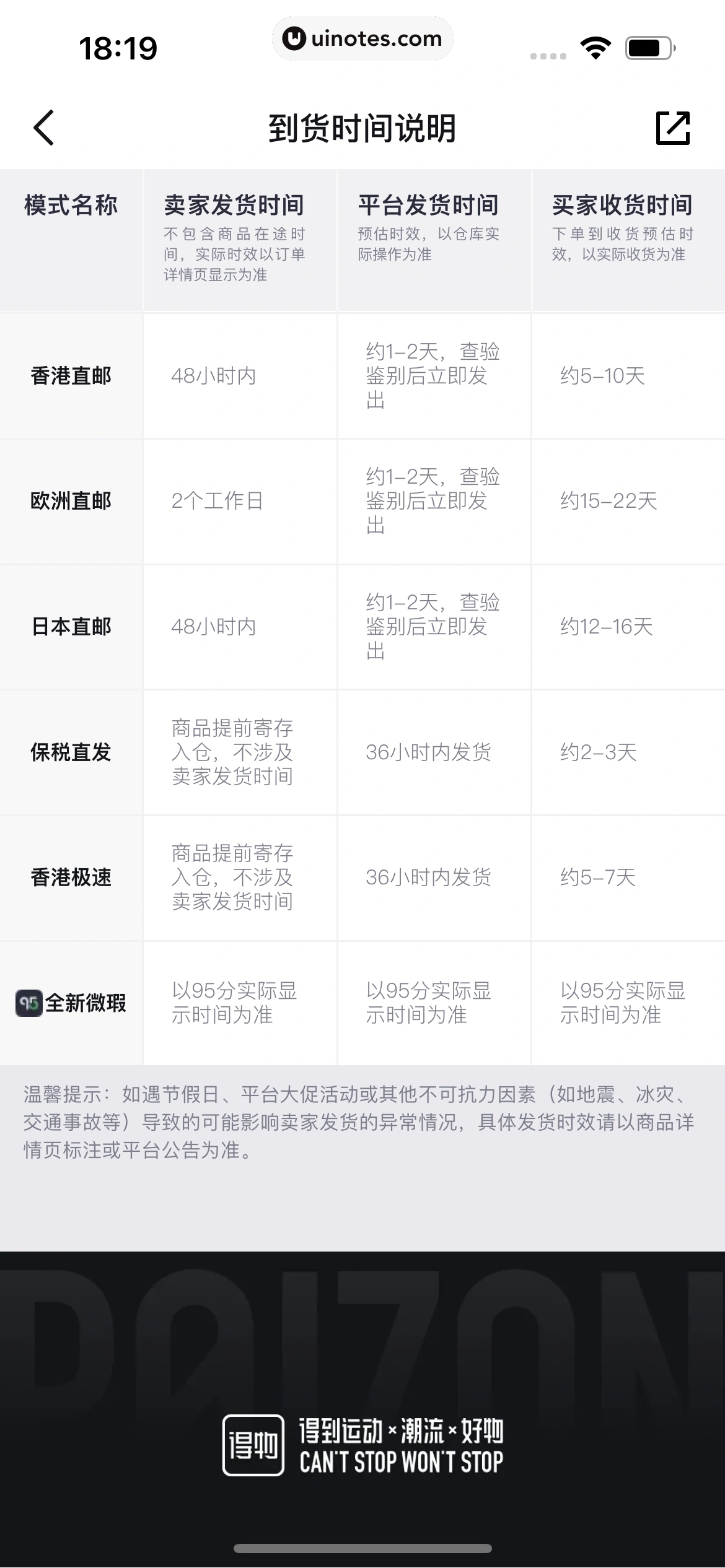Click the 模式名称 column header
The image size is (725, 1568).
71,206
